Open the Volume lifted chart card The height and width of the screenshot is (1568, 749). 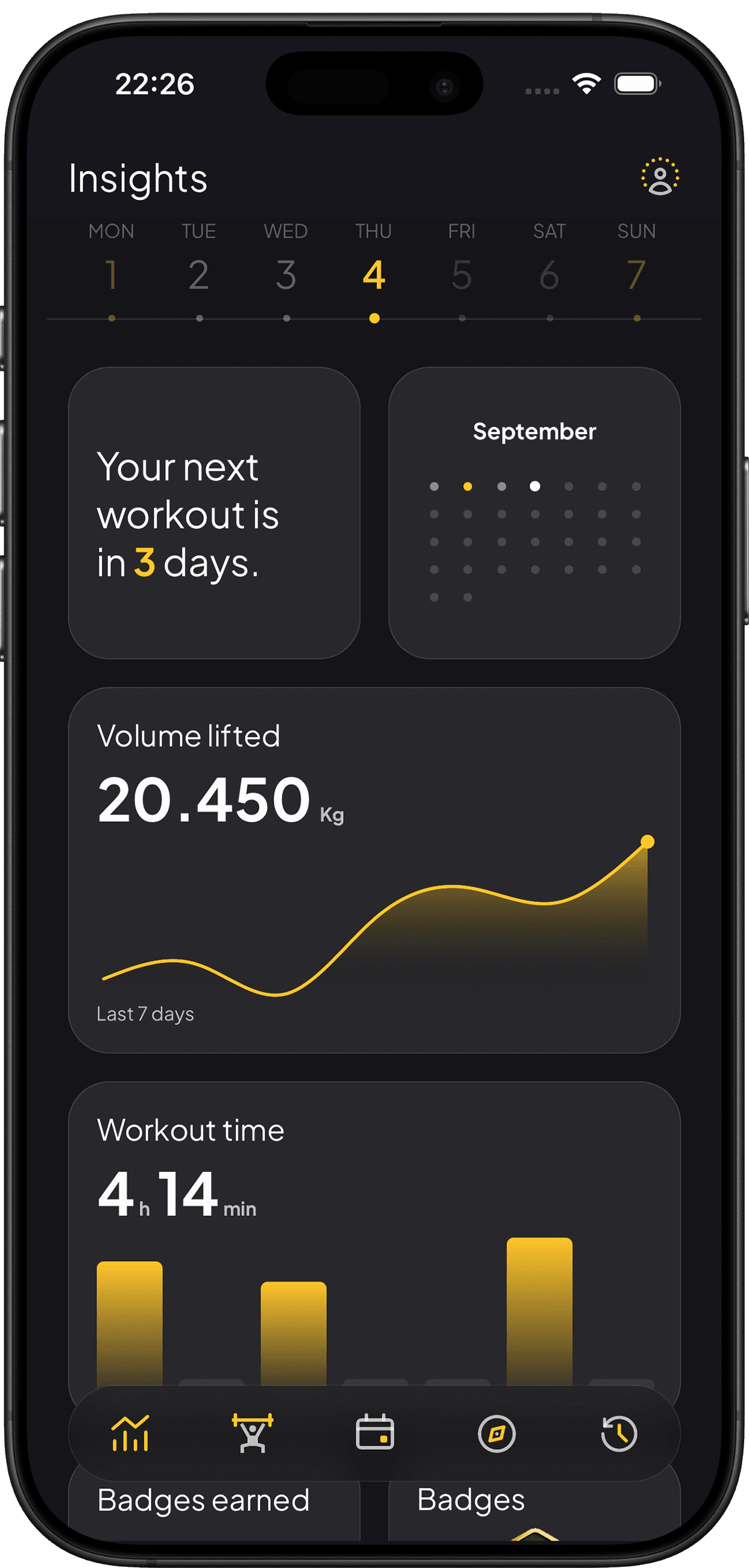374,869
